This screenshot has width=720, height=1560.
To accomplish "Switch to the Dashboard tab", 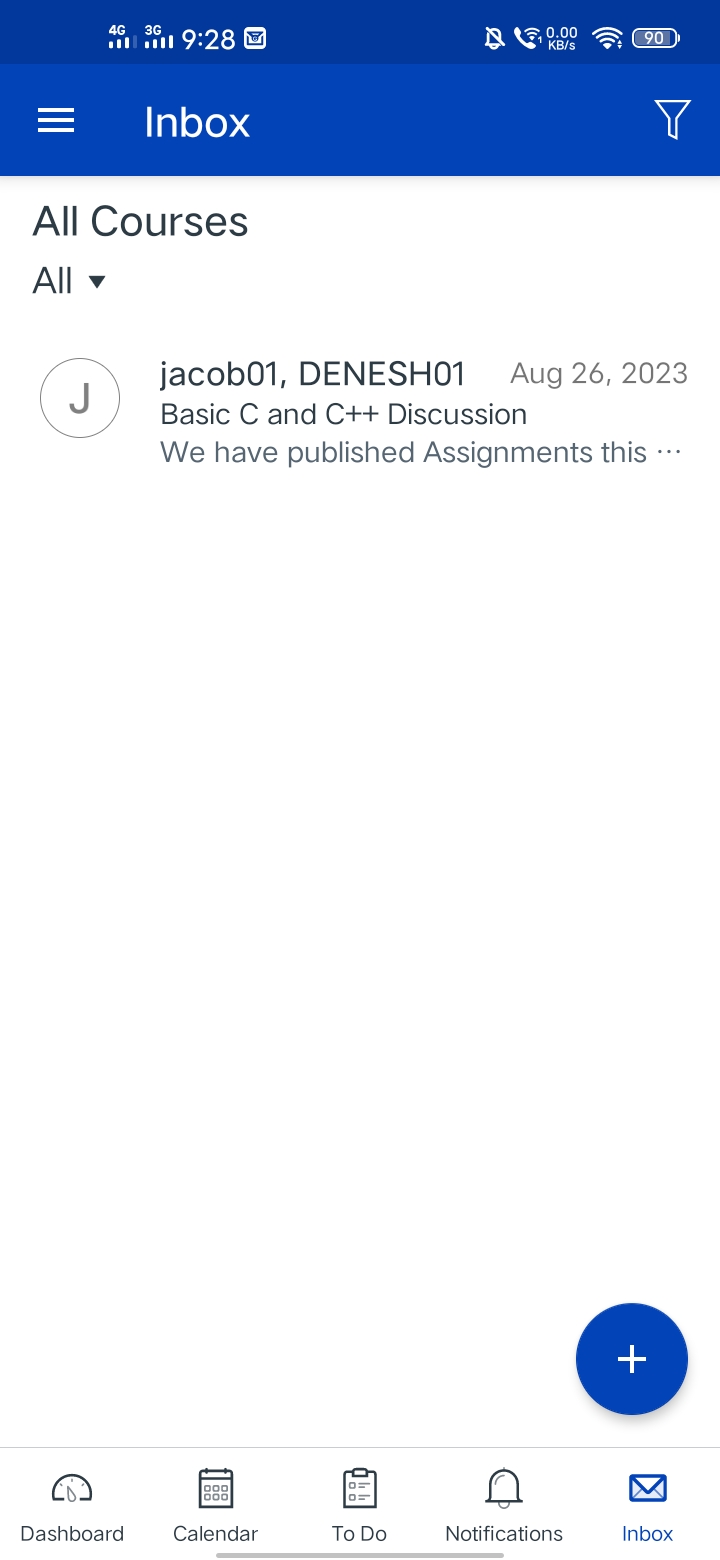I will point(72,1506).
